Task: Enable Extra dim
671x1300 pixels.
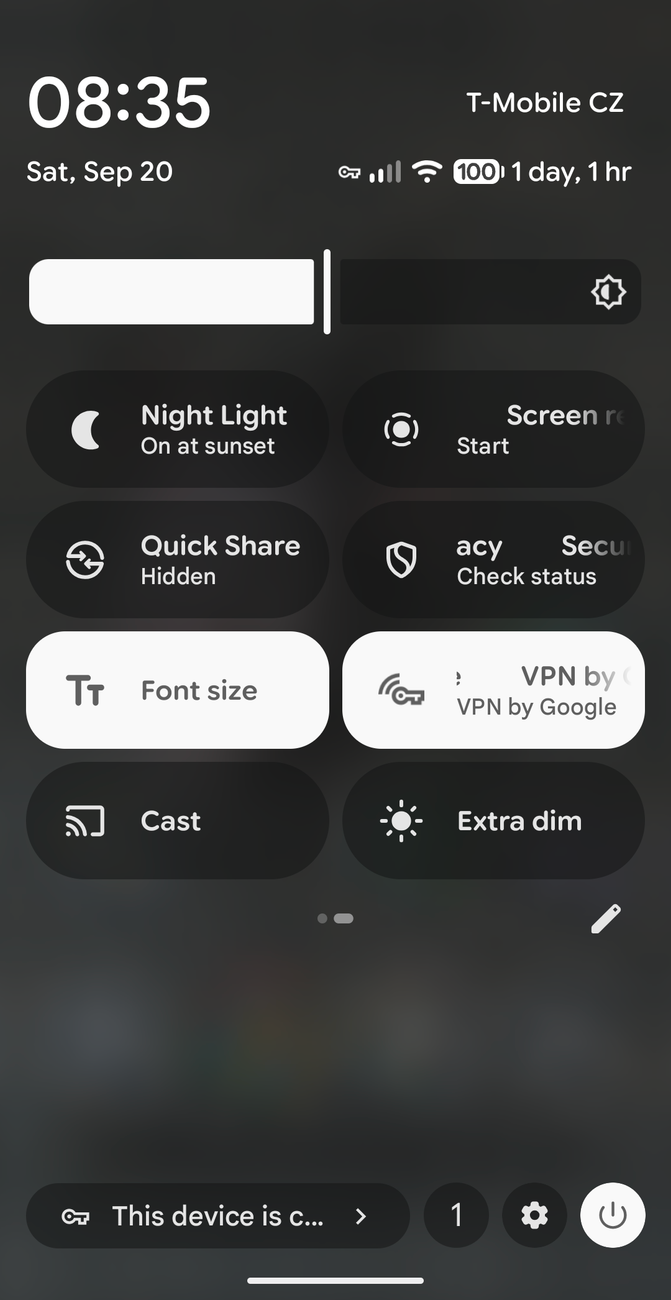Action: 493,821
